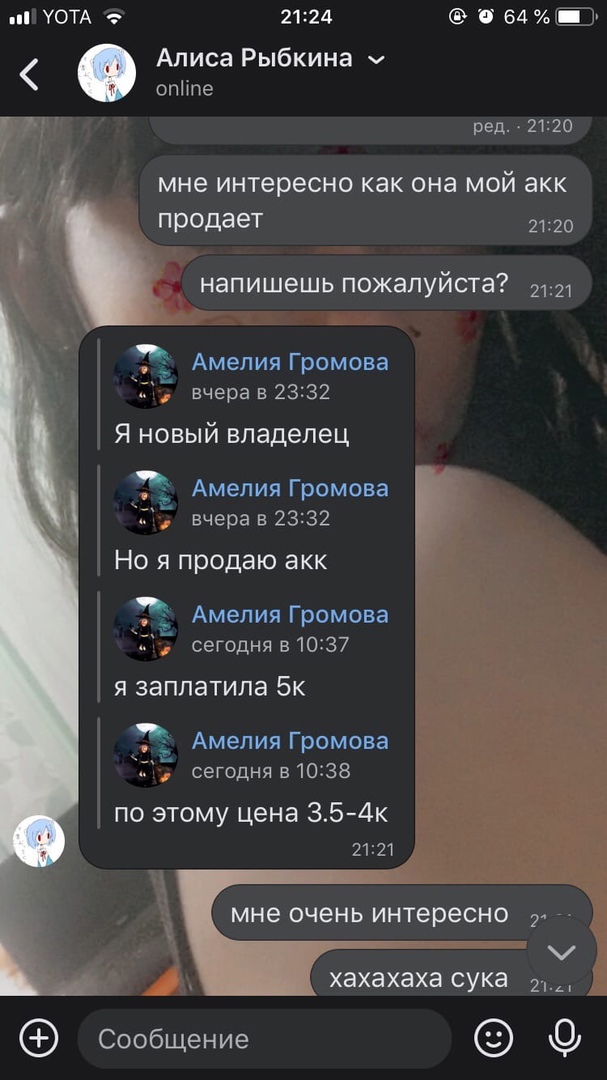This screenshot has width=607, height=1080.
Task: Open the emoji and sticker picker
Action: (493, 1038)
